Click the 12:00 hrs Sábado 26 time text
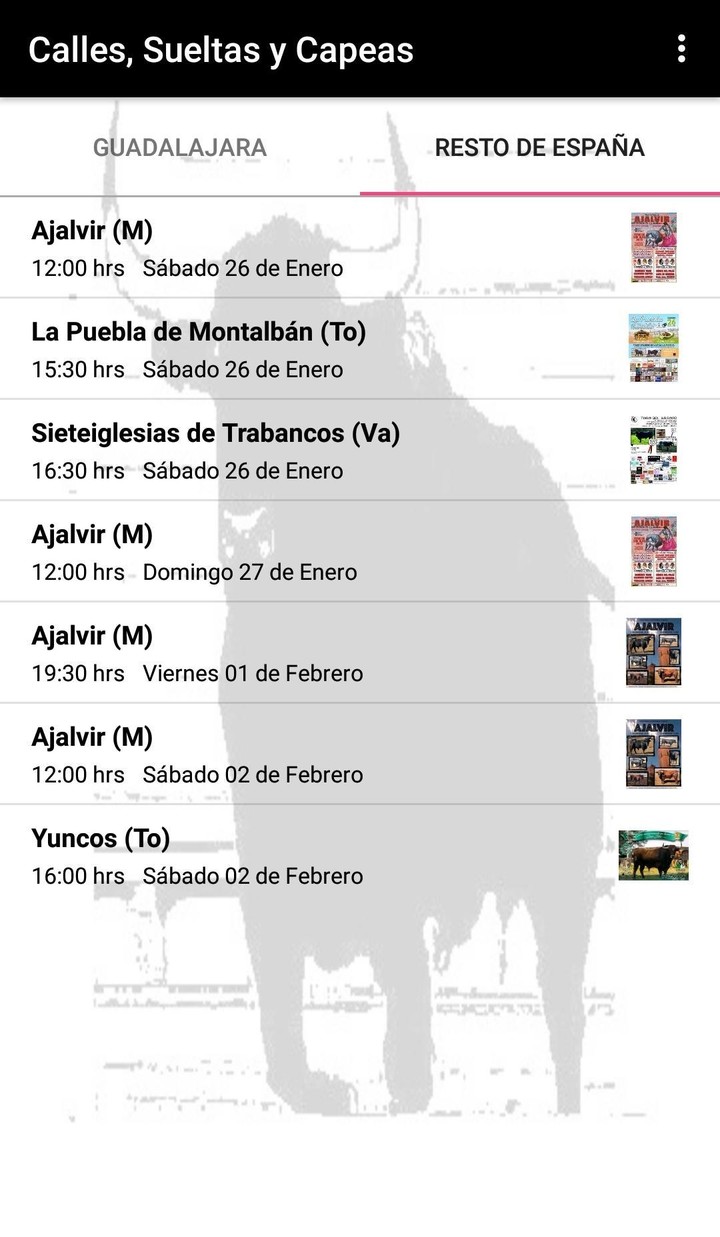Screen dimensions: 720x1237 click(183, 268)
